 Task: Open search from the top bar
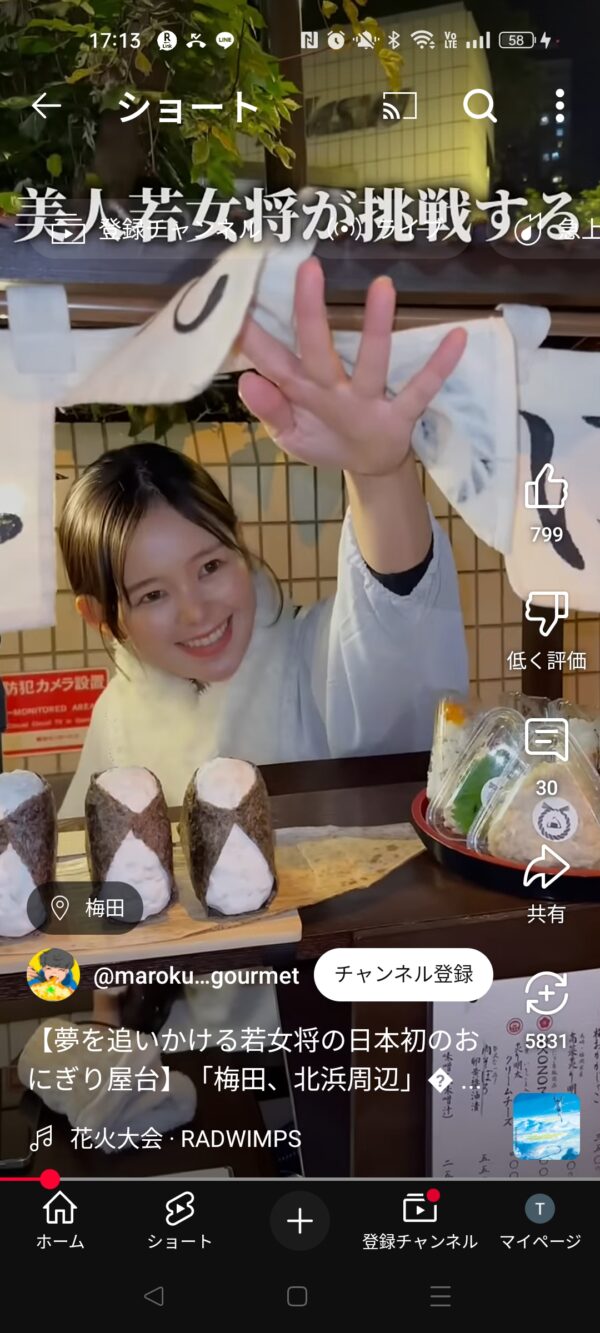coord(480,106)
